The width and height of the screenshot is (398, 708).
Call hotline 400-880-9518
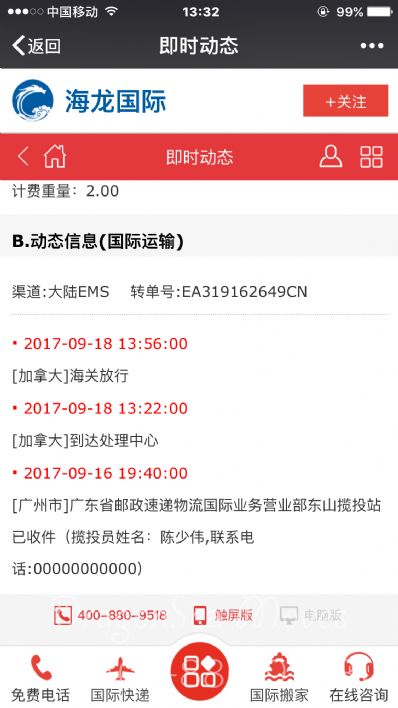[x=110, y=615]
